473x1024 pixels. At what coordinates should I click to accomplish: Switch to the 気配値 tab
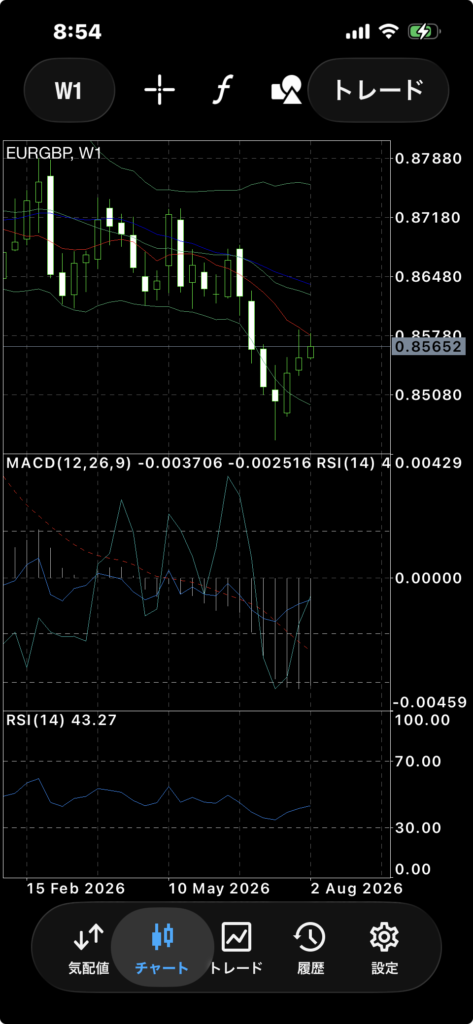pos(89,948)
